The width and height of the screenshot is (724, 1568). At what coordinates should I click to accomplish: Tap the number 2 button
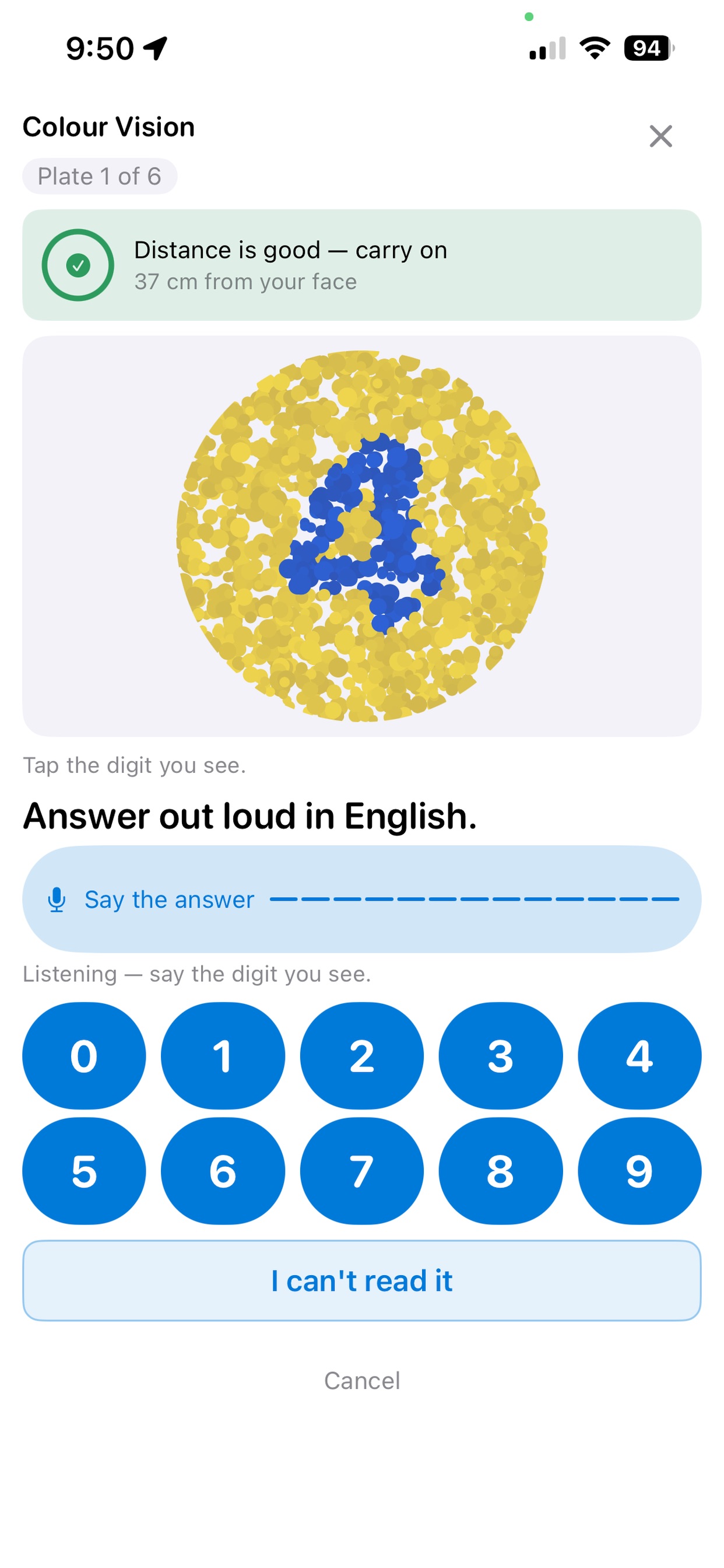coord(362,1056)
